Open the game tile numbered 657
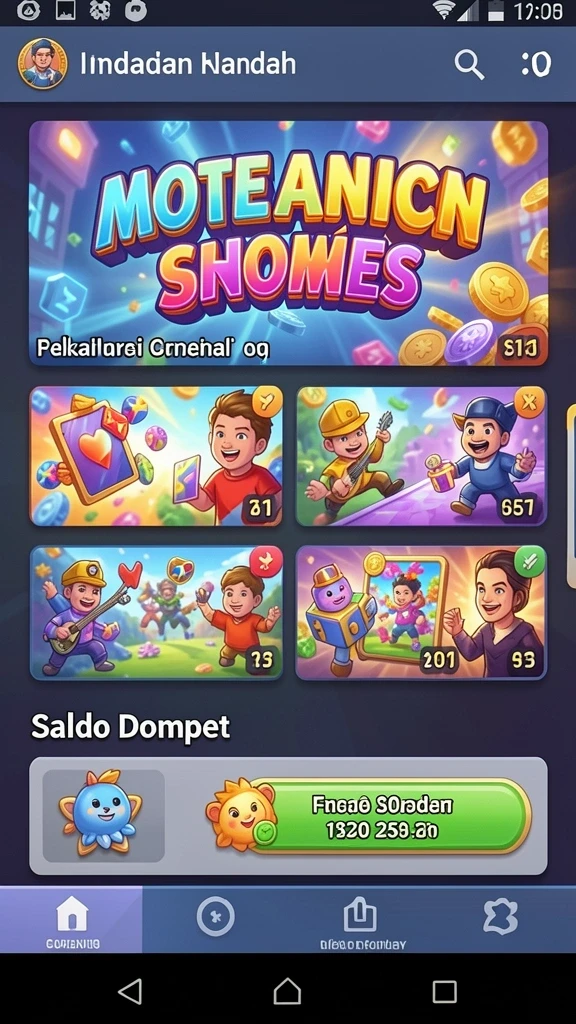Viewport: 576px width, 1024px height. click(421, 456)
